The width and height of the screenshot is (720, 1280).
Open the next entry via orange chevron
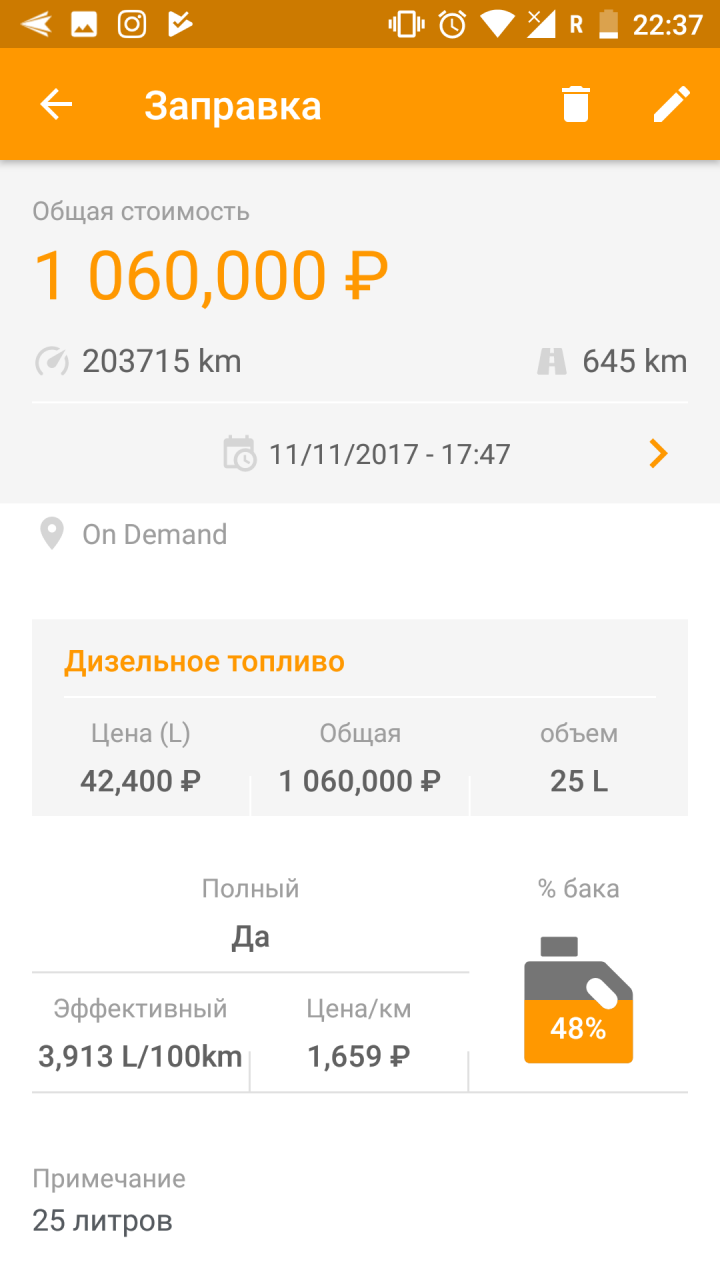658,454
